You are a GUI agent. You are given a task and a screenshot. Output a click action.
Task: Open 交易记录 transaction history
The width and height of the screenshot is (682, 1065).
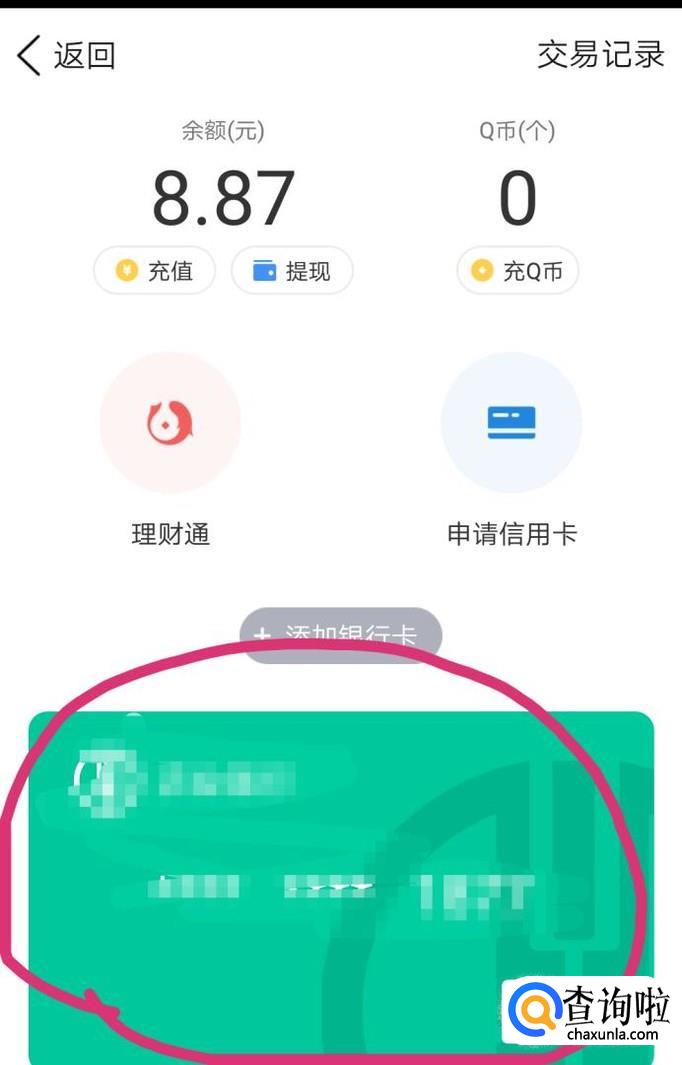[x=600, y=54]
